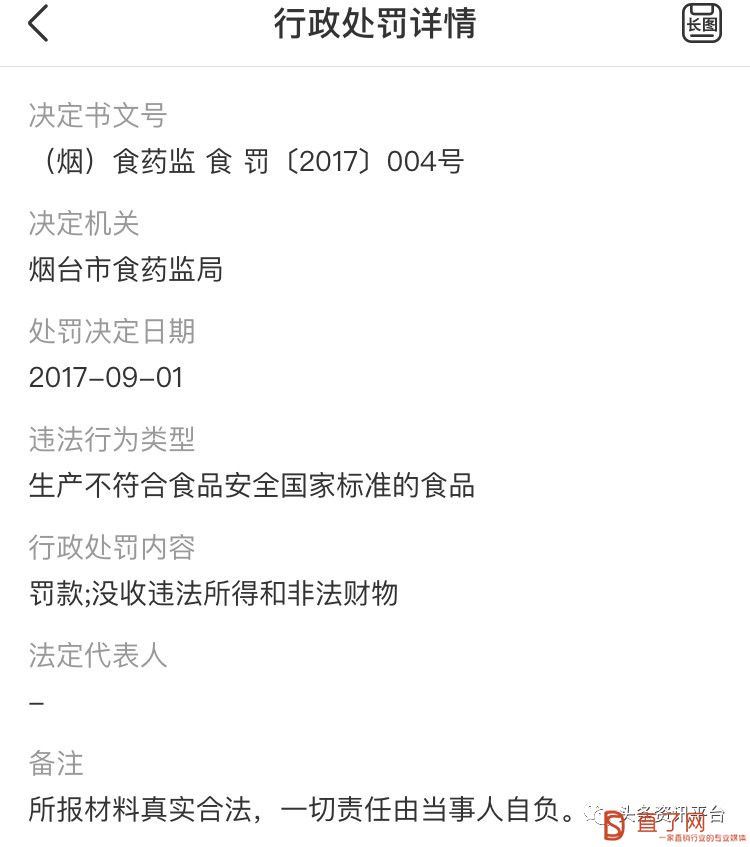Go back from the penalty details page
Viewport: 750px width, 847px height.
pos(38,24)
